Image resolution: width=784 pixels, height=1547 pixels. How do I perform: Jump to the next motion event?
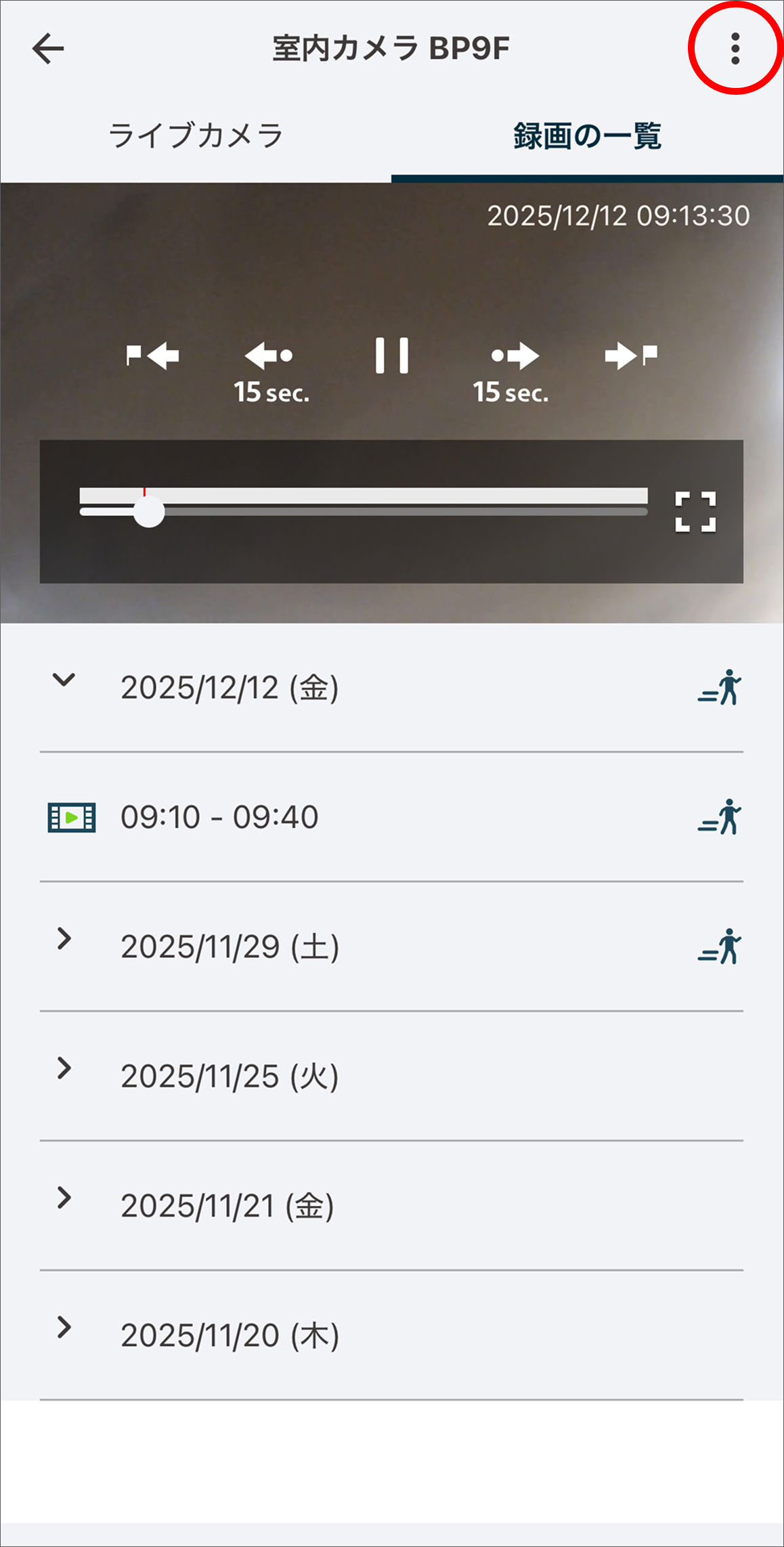coord(630,355)
